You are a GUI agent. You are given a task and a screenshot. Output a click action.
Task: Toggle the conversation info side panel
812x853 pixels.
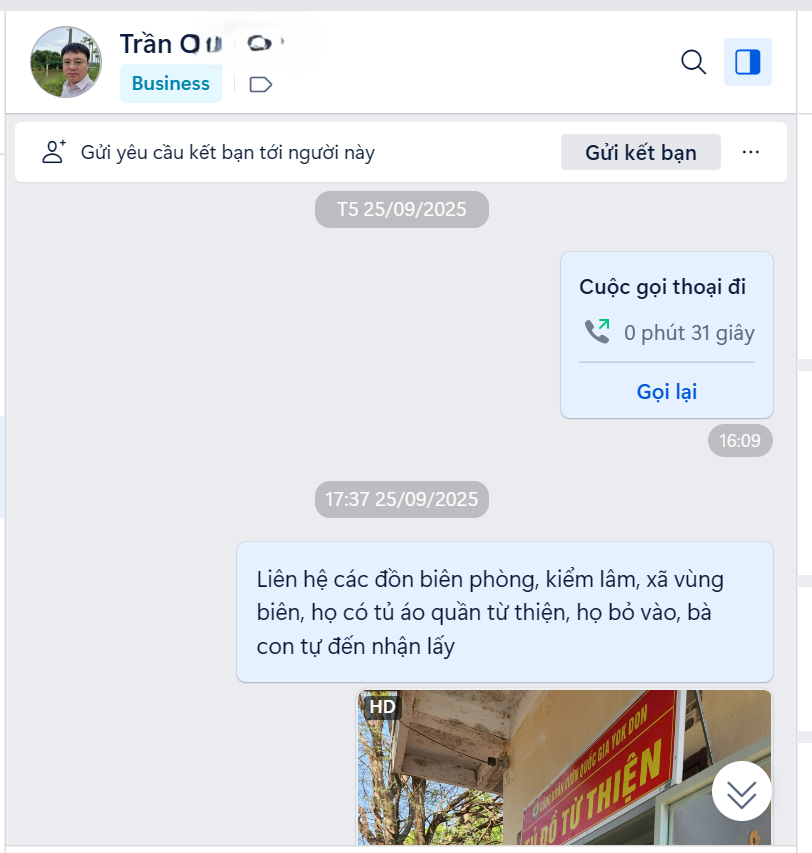tap(747, 62)
